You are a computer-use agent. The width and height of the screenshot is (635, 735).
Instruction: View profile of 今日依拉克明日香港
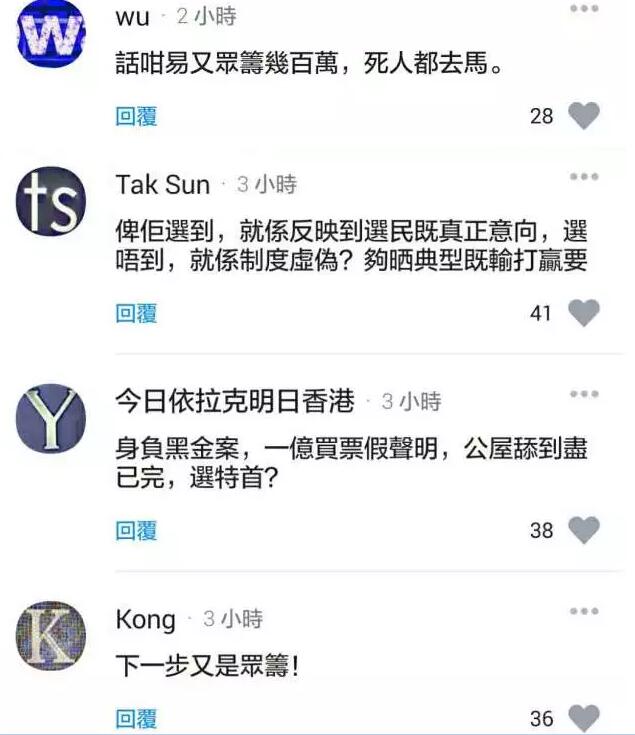[51, 418]
